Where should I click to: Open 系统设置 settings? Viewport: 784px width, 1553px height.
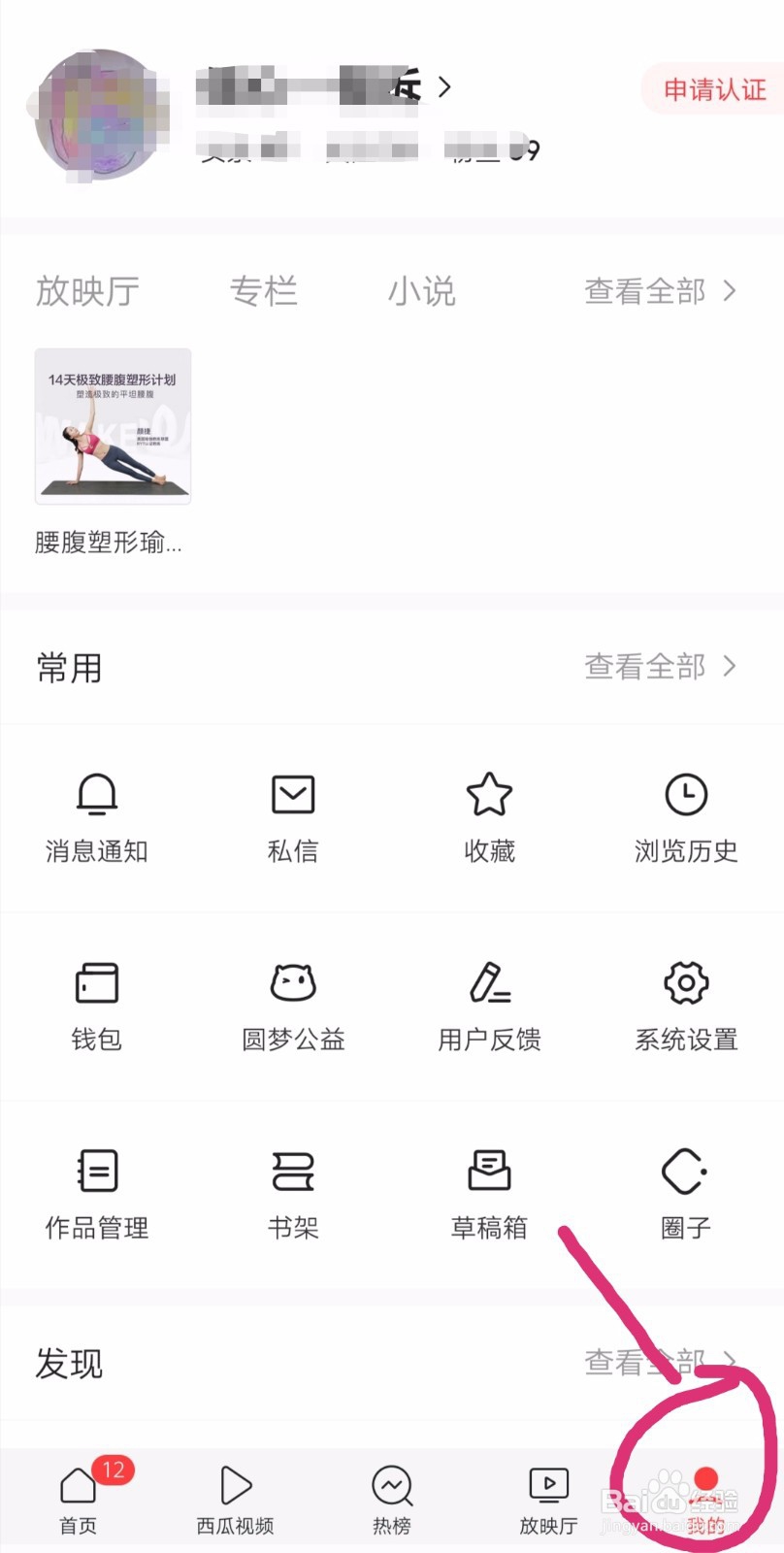pos(686,1005)
